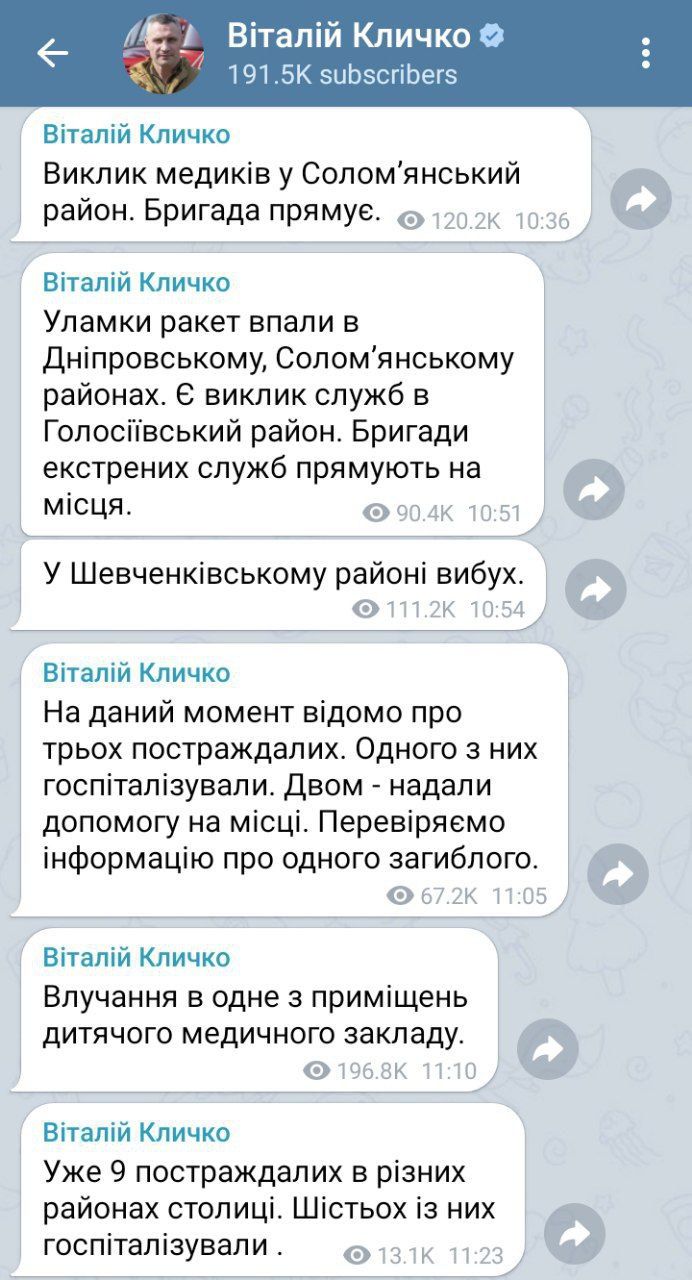This screenshot has height=1280, width=692.
Task: Forward the 11:23 message about 9 injured
Action: tap(575, 1233)
